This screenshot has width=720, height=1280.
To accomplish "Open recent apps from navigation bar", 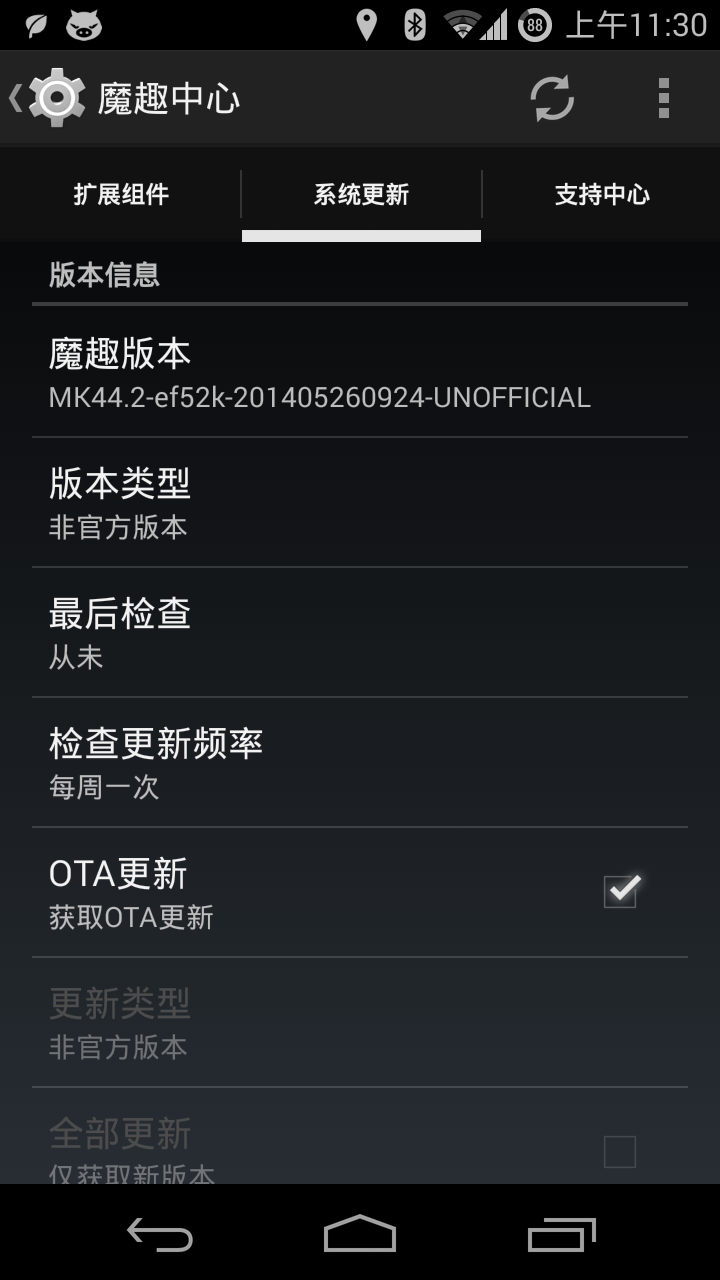I will (x=561, y=1234).
